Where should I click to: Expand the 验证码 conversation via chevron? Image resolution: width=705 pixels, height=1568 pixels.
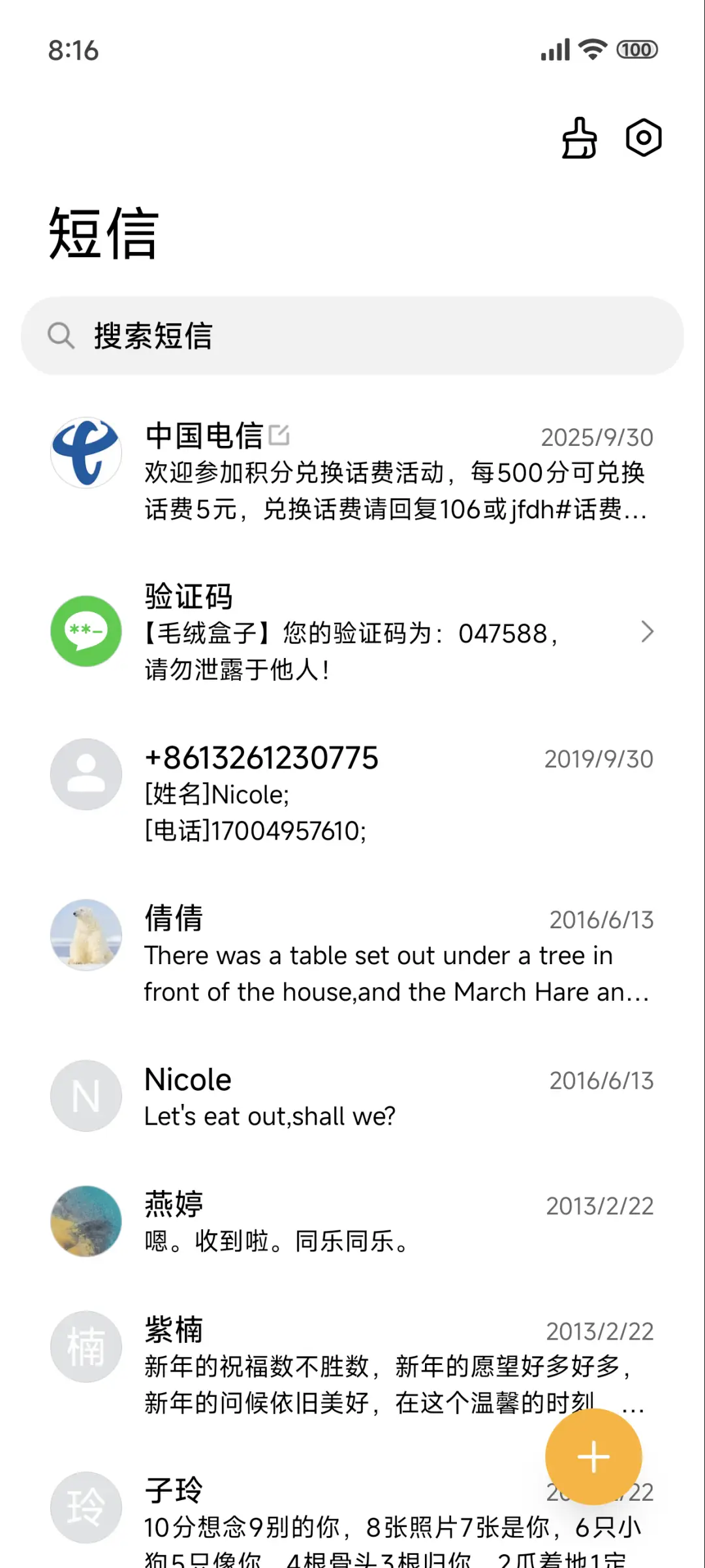pyautogui.click(x=647, y=631)
